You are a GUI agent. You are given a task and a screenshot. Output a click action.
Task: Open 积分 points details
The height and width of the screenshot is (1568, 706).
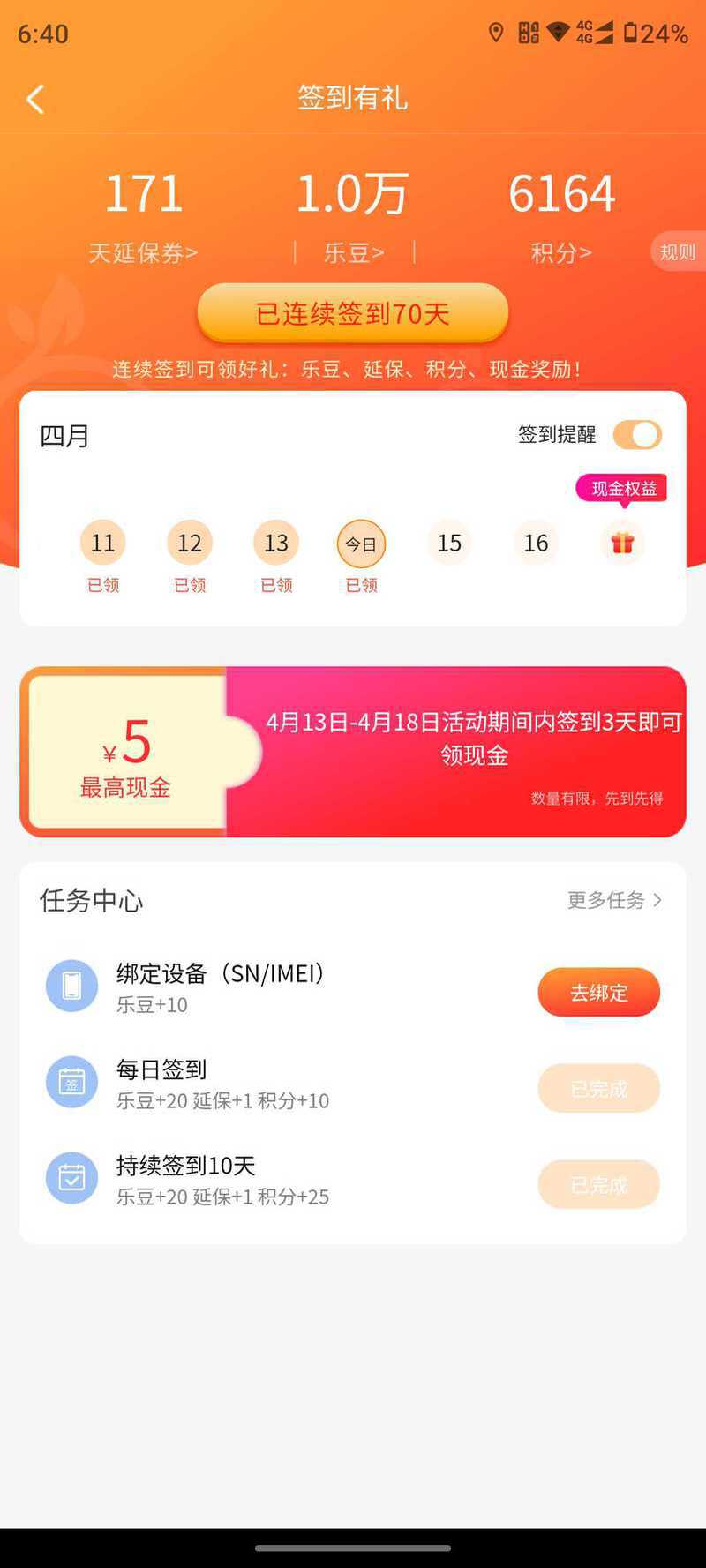(x=561, y=253)
